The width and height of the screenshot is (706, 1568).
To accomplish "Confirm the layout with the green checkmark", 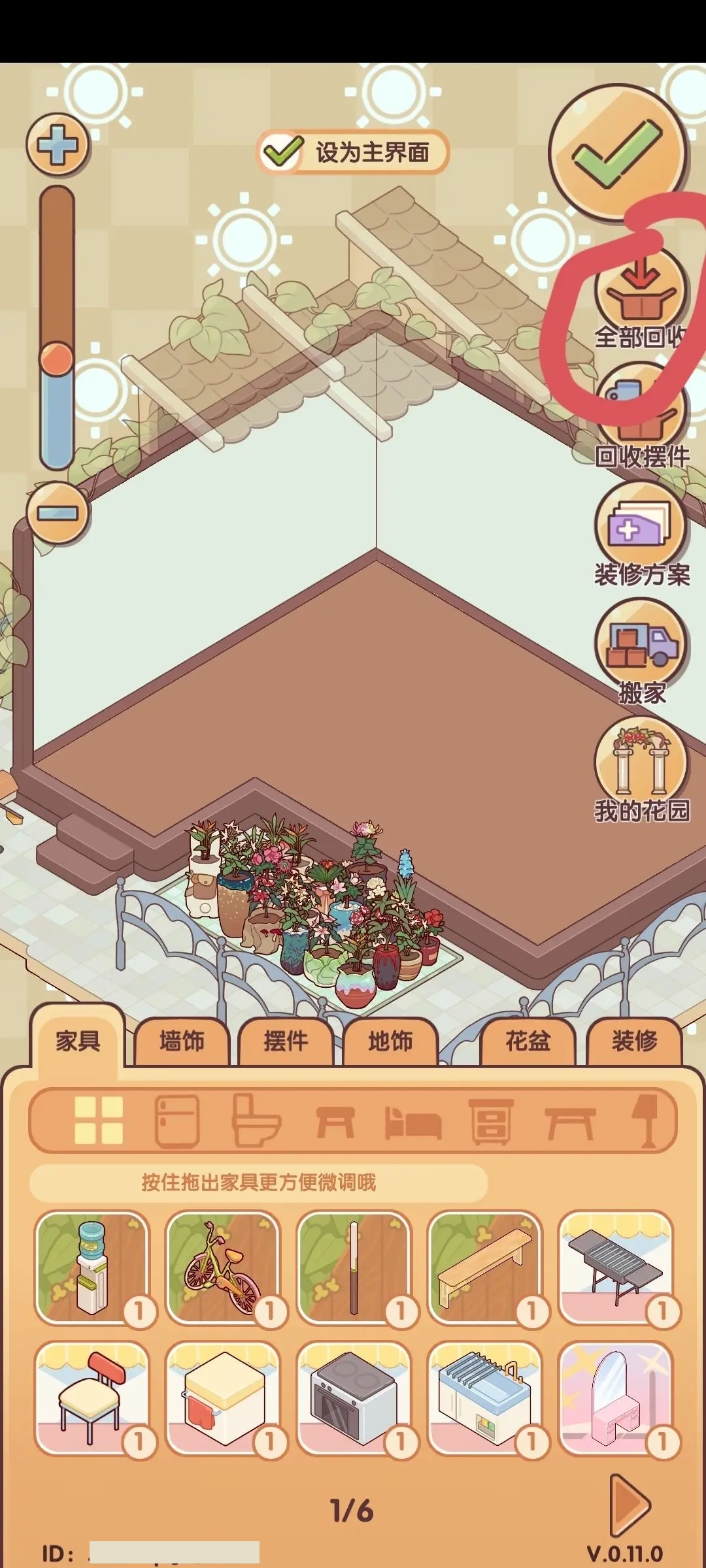I will pyautogui.click(x=617, y=152).
